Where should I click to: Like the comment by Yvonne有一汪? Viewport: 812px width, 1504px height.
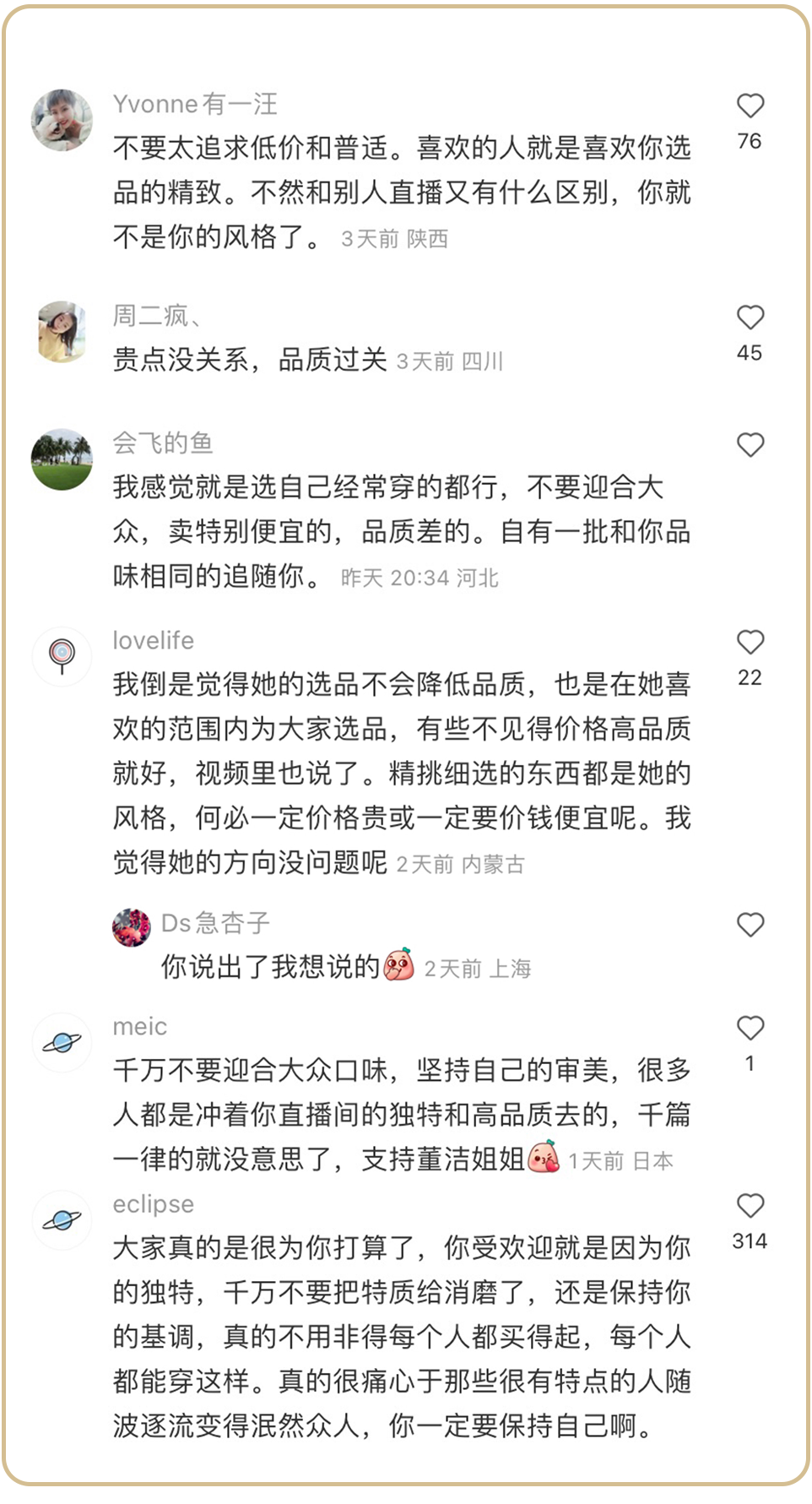(750, 106)
